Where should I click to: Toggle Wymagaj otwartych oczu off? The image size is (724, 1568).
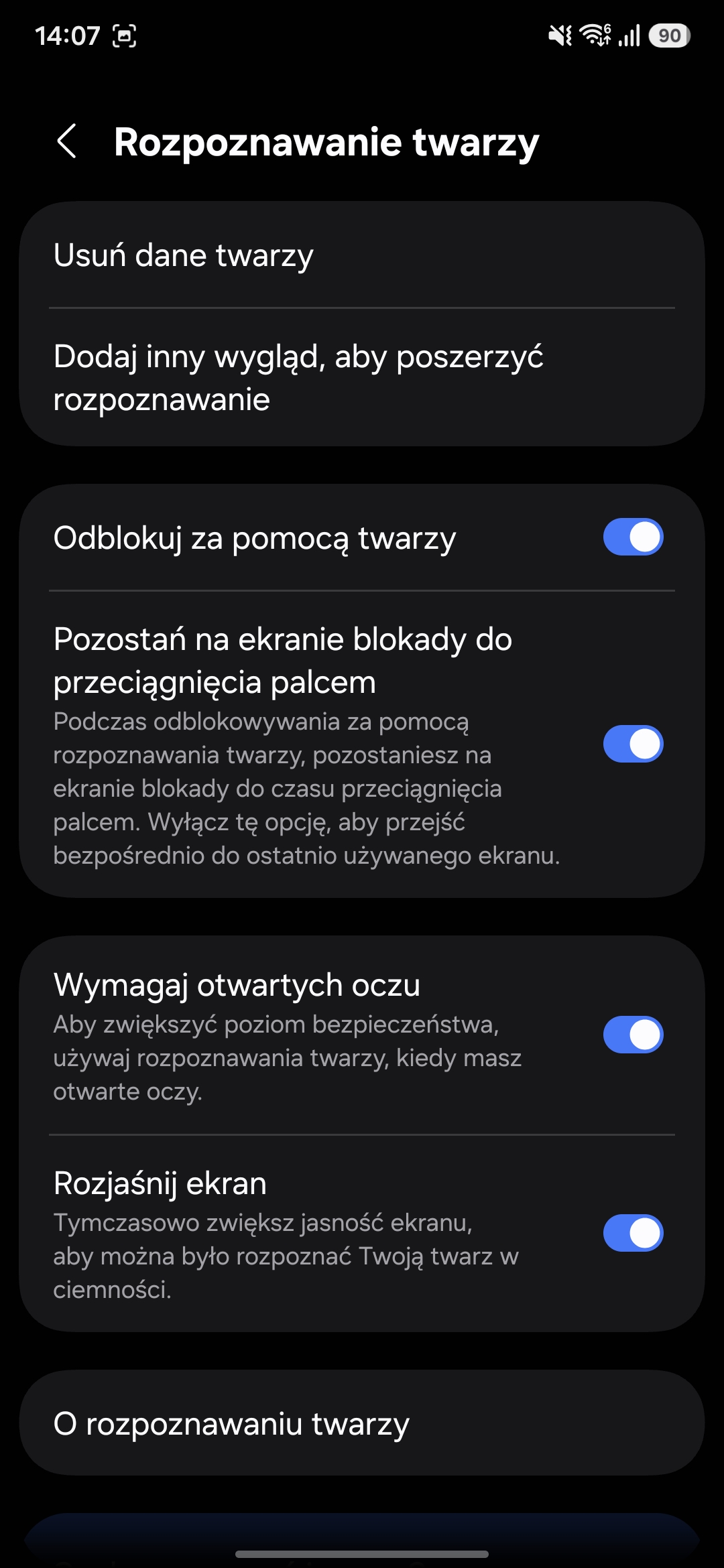click(633, 1035)
